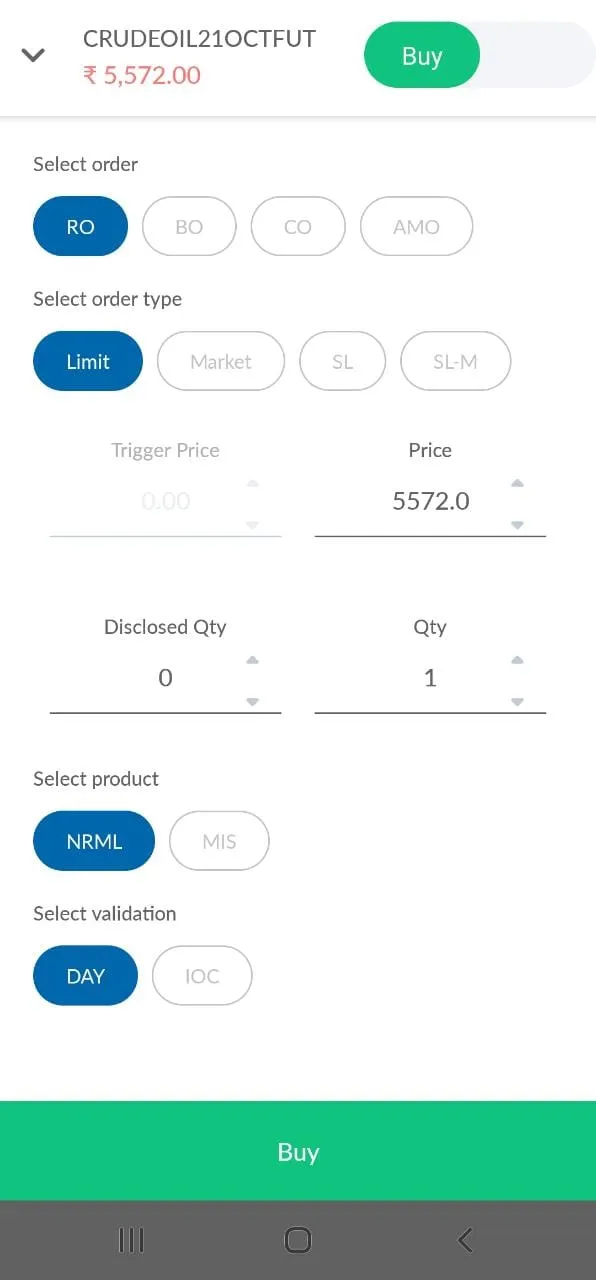Select the SL-M order type
Image resolution: width=596 pixels, height=1280 pixels.
point(455,361)
